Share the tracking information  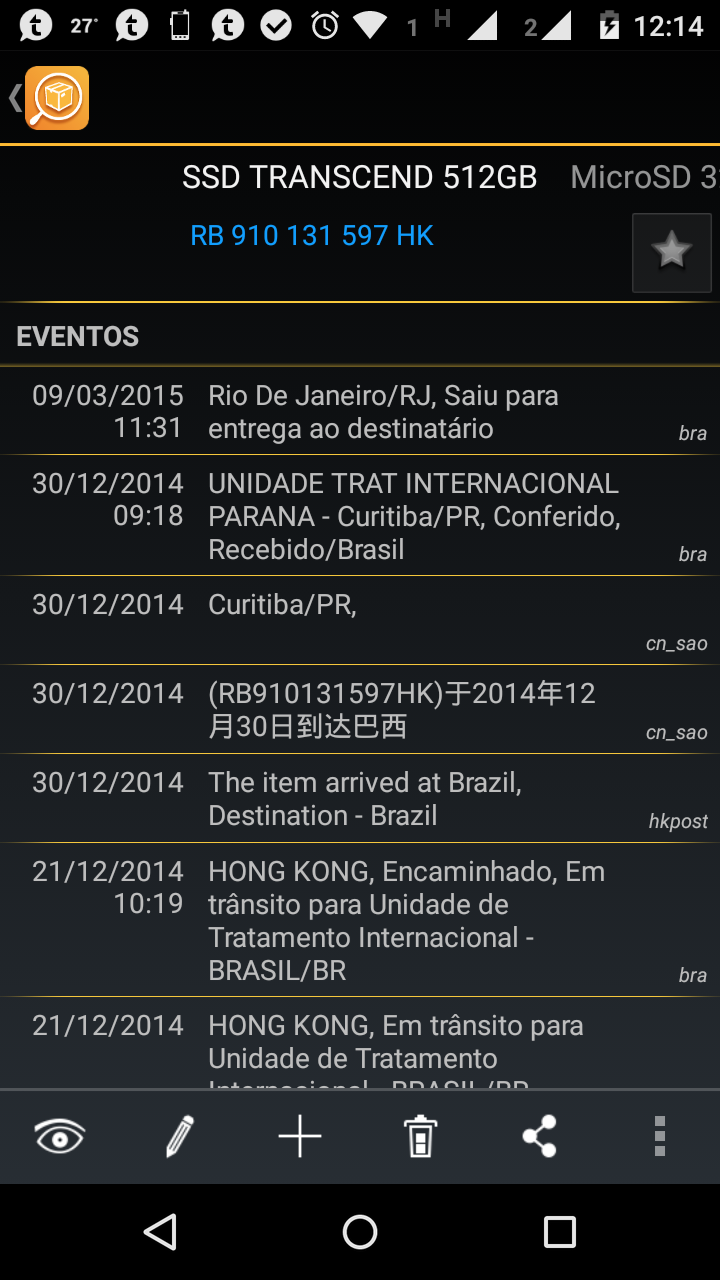[540, 1137]
